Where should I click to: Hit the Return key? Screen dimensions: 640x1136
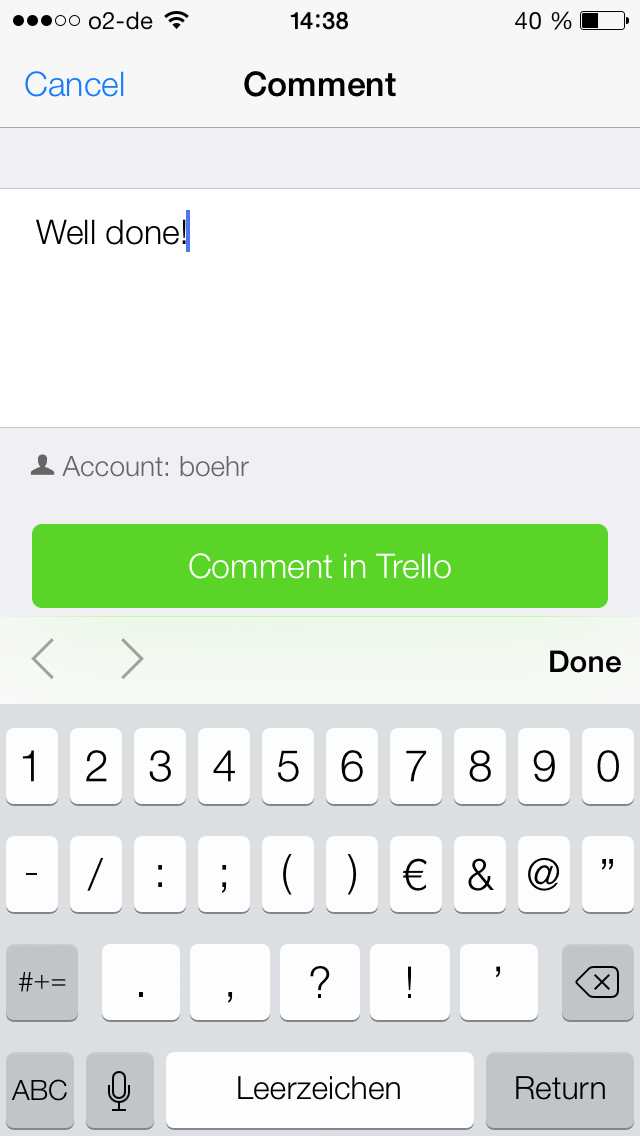point(560,1090)
